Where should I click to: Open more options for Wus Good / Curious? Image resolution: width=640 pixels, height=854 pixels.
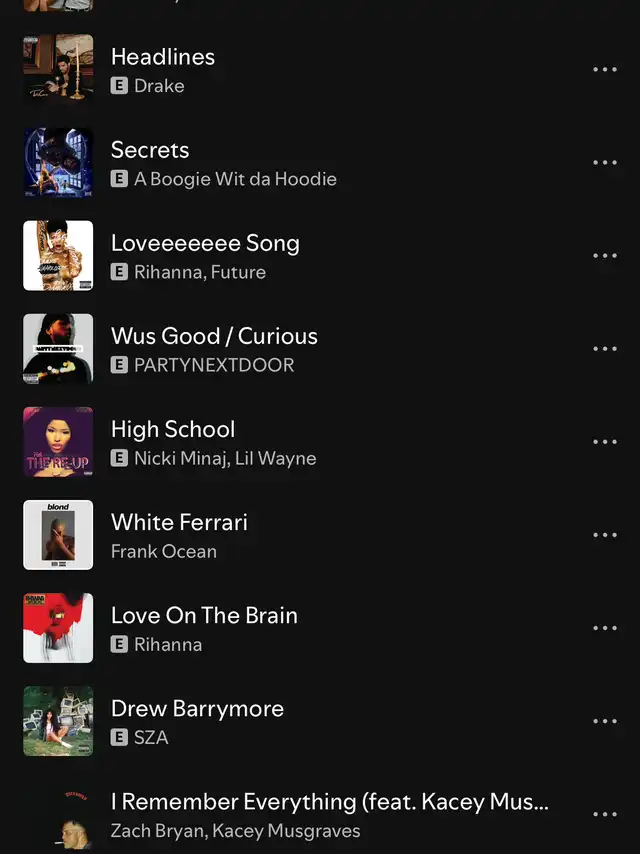point(604,349)
